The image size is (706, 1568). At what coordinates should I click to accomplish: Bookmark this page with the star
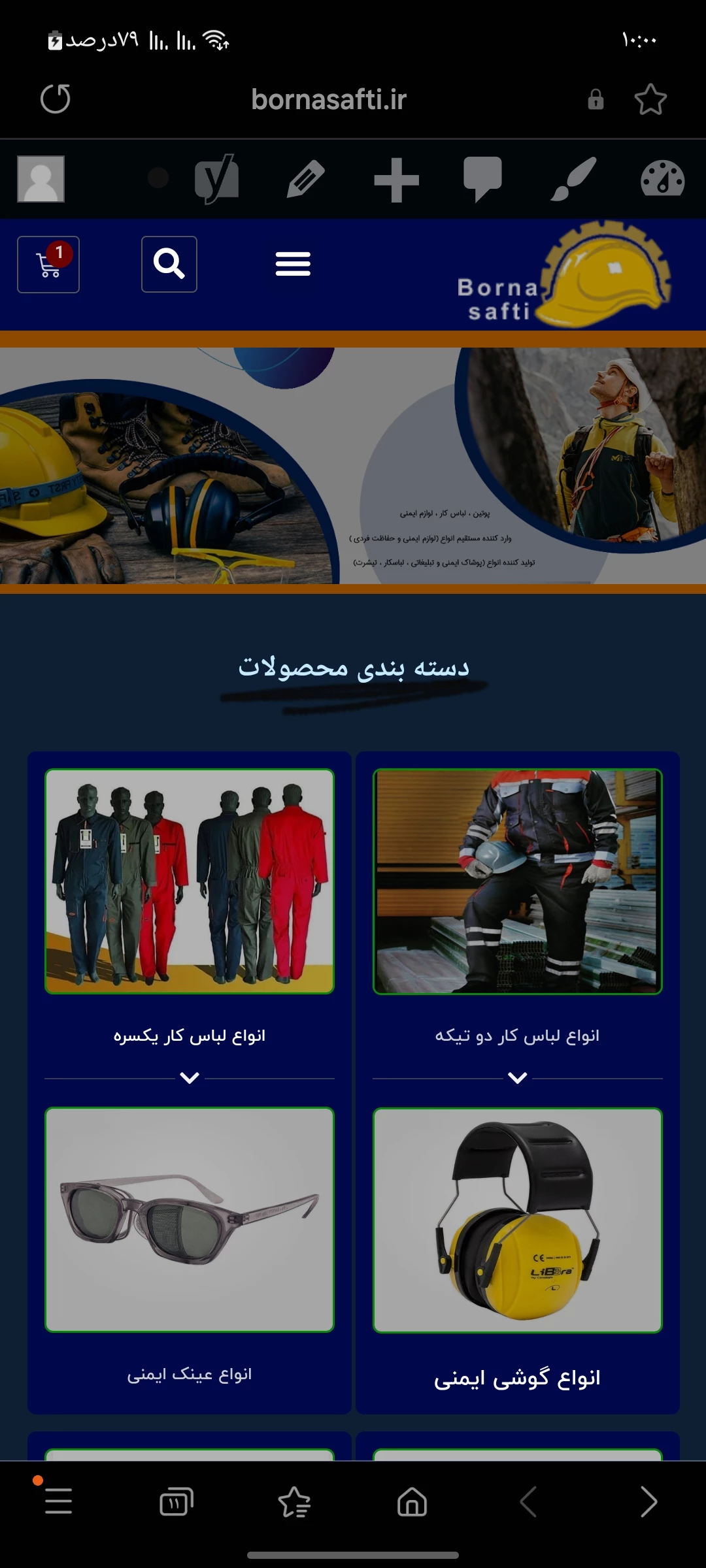click(x=650, y=99)
